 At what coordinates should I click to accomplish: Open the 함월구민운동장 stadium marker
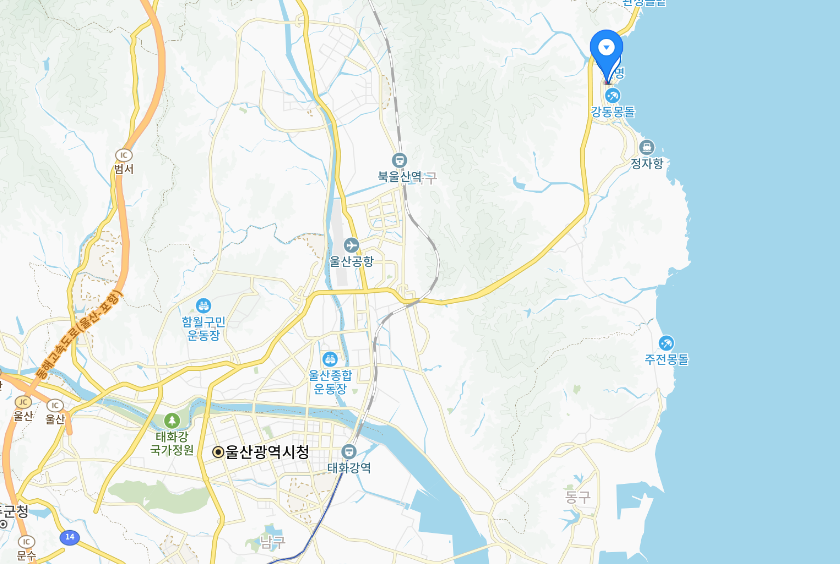tap(204, 305)
